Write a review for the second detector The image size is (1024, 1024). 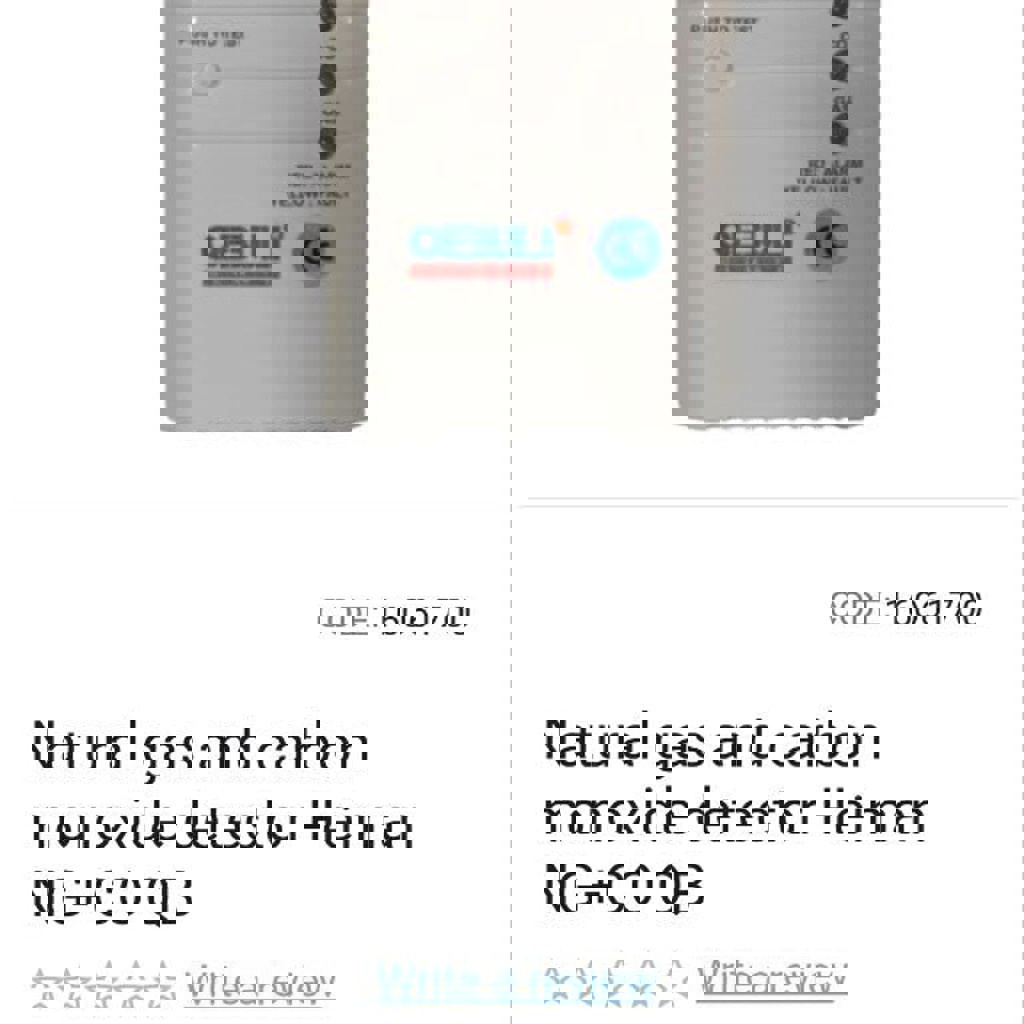pos(773,977)
